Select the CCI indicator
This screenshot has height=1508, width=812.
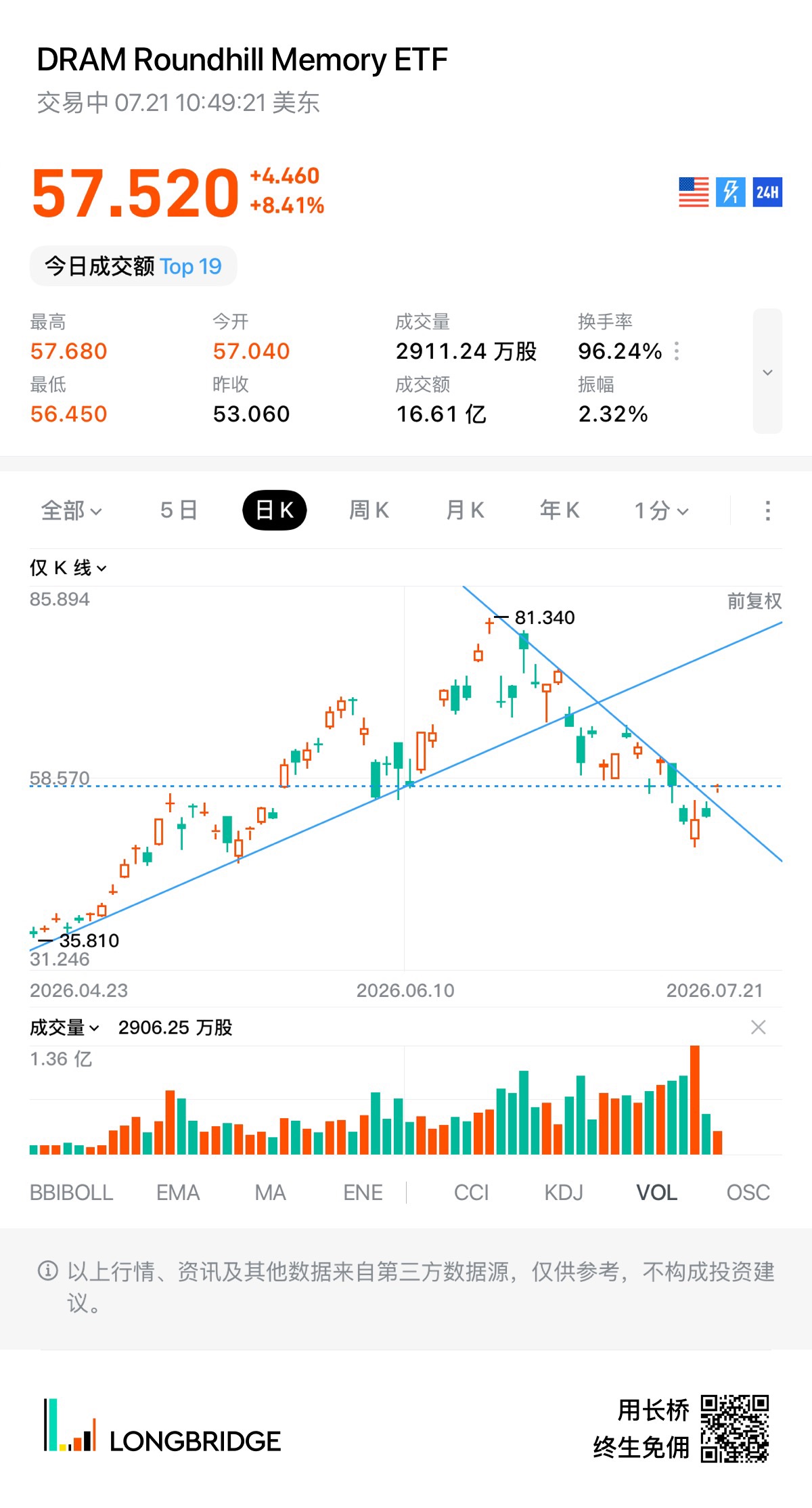471,1193
